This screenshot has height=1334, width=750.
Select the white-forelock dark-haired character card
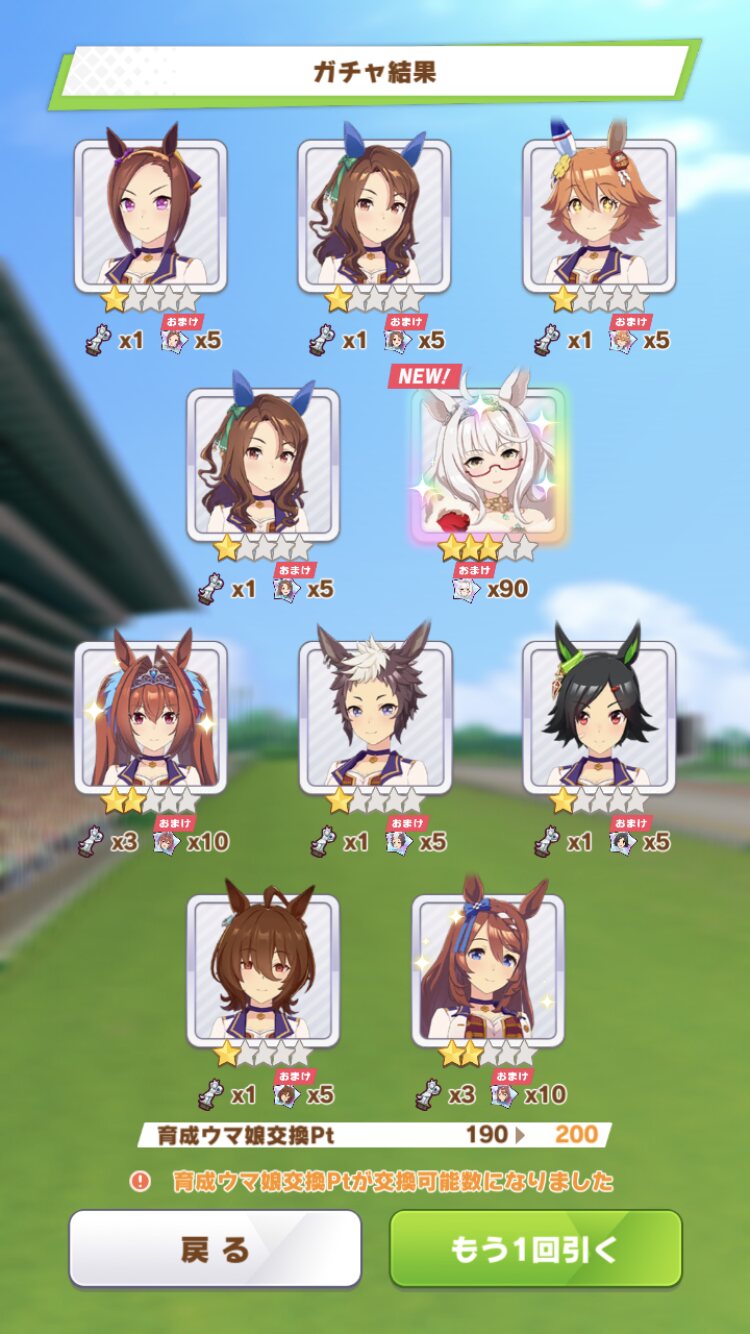(x=374, y=718)
